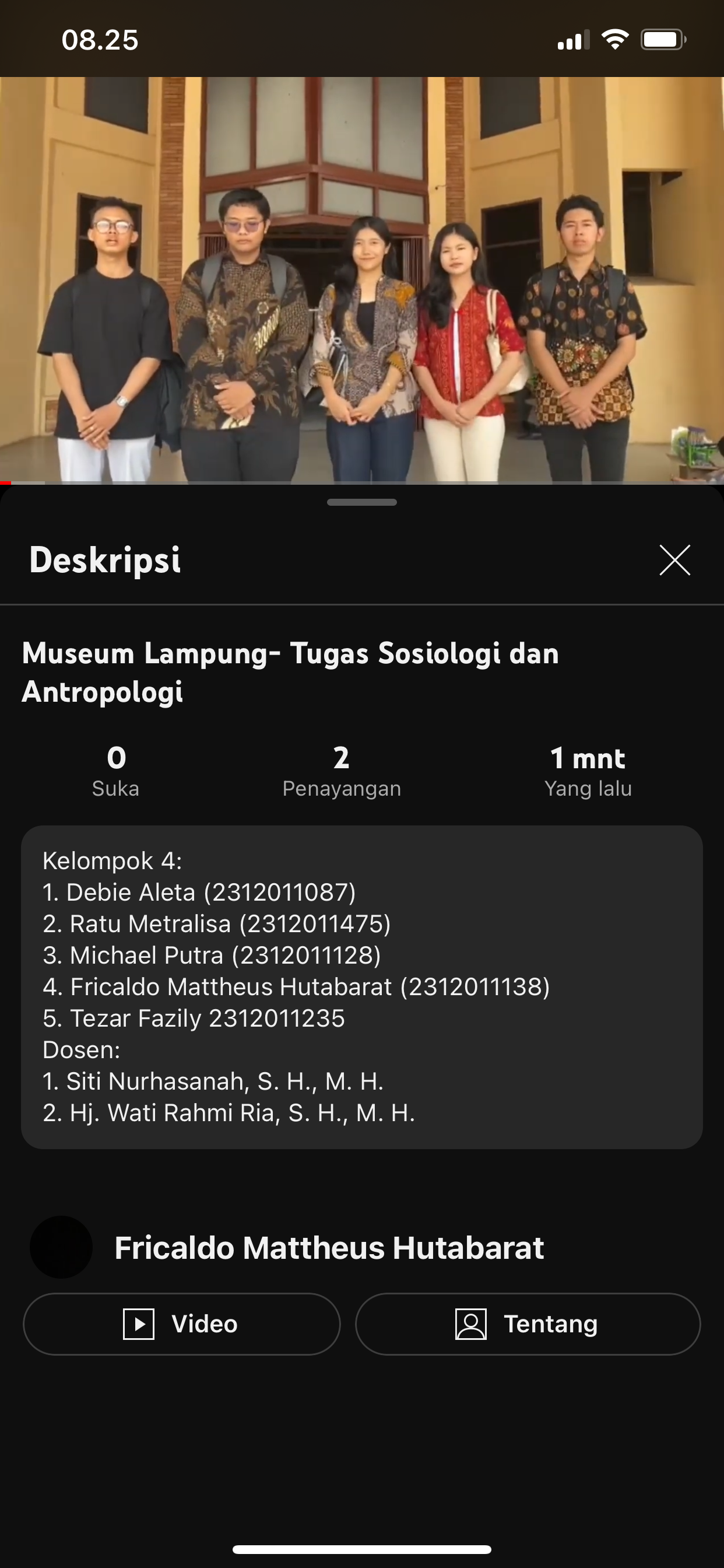Tap the video player at the top
Screen dimensions: 724x1568
[362, 280]
